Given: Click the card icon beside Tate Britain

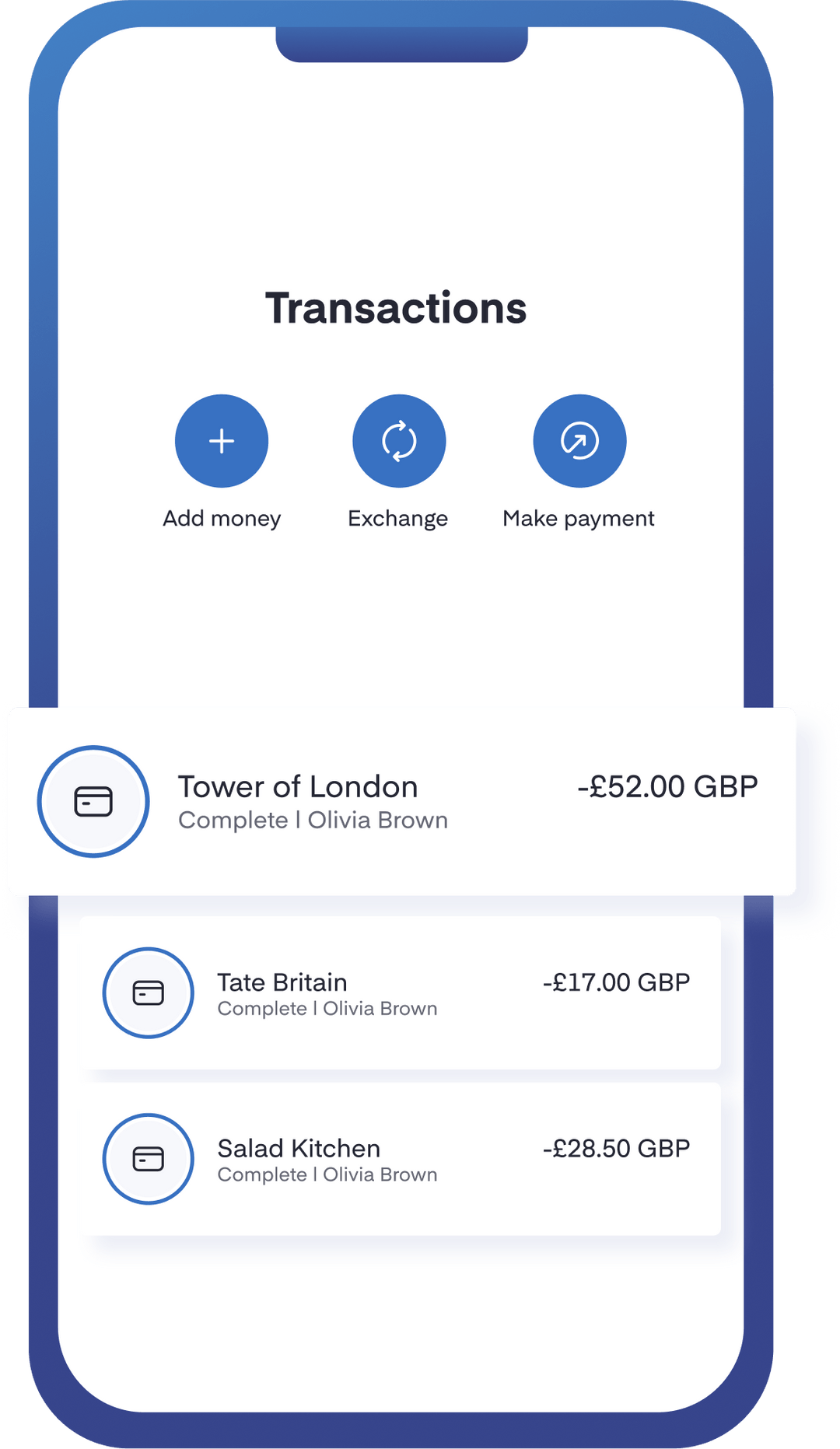Looking at the screenshot, I should [x=148, y=994].
